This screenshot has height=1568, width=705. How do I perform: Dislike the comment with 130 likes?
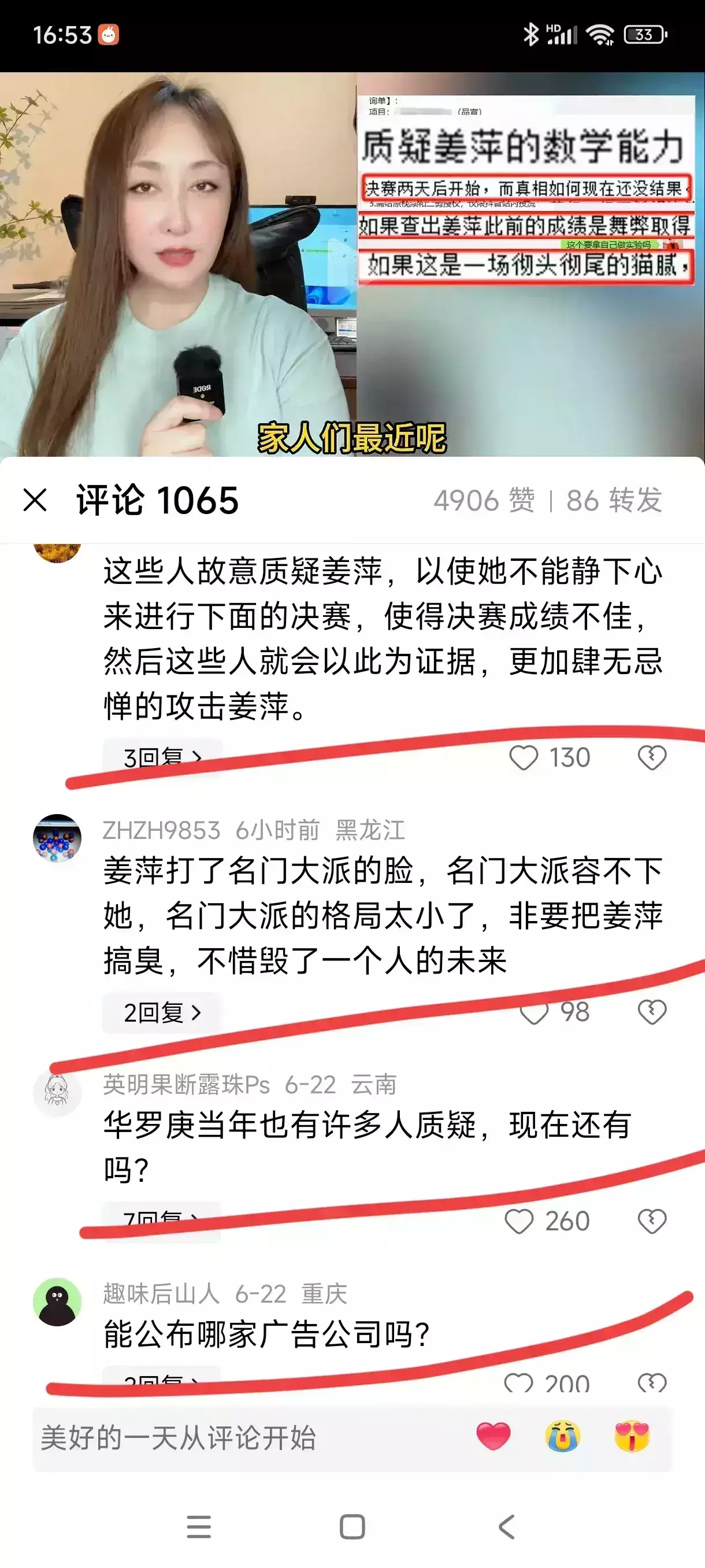[652, 758]
